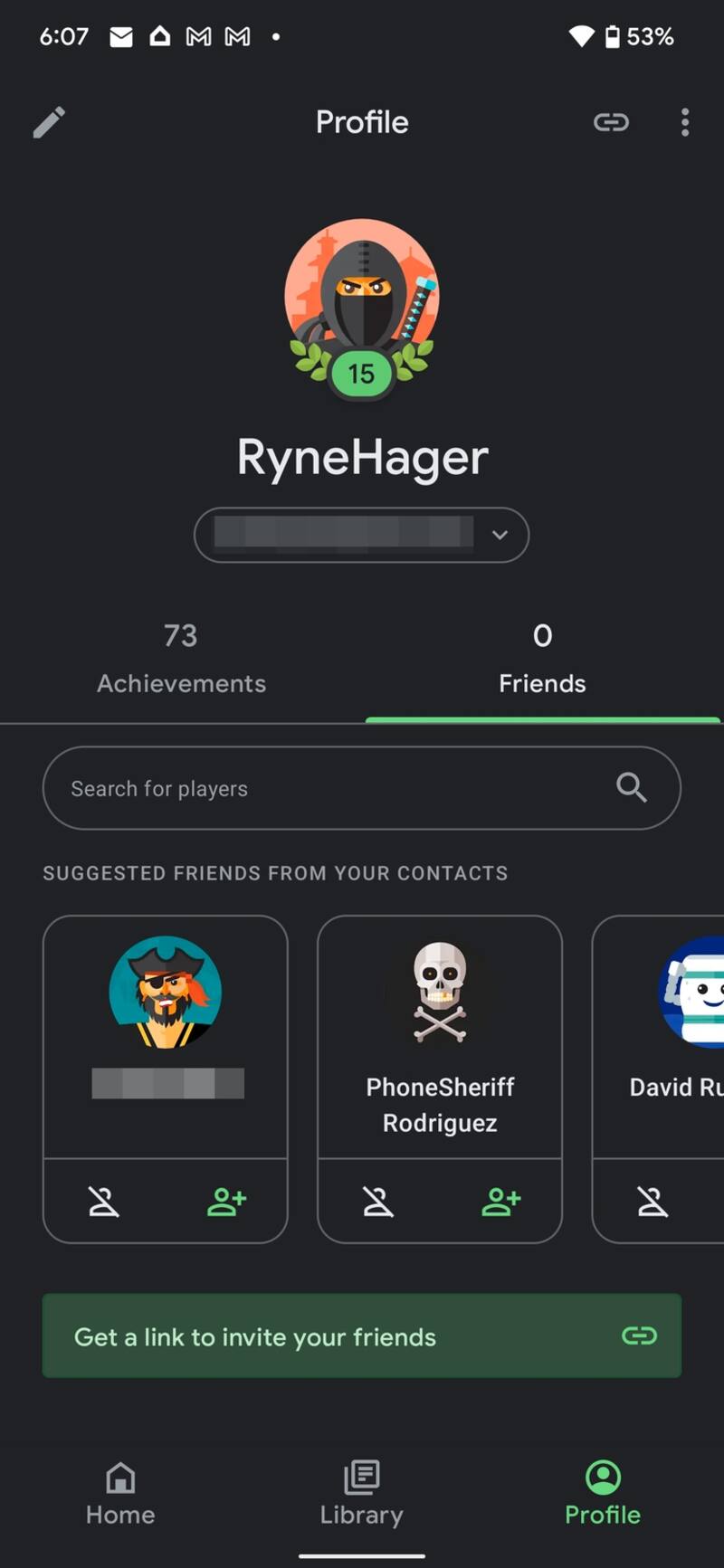Hide the PhoneSheriff Rodriguez suggestion
The width and height of the screenshot is (724, 1568).
click(x=378, y=1201)
